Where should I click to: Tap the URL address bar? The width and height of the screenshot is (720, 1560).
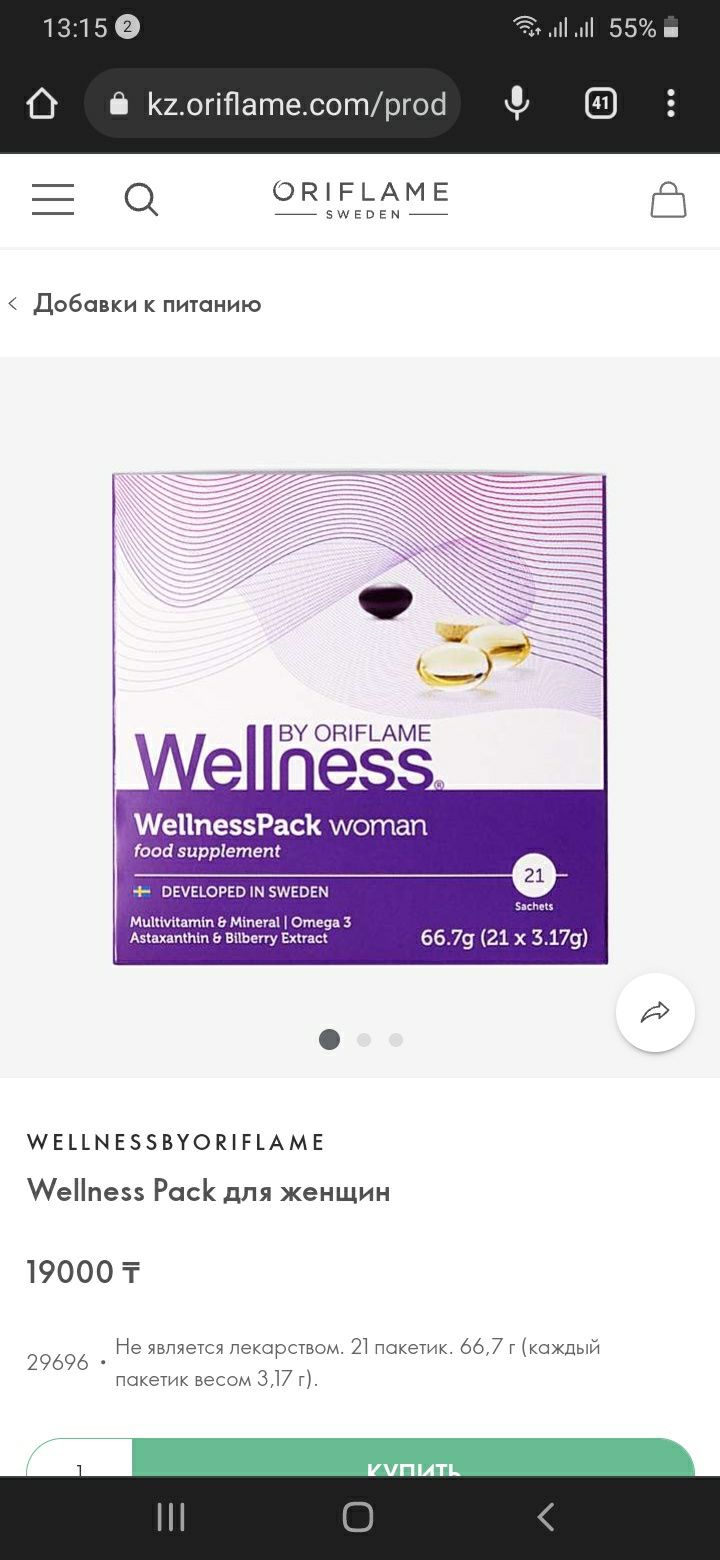coord(280,103)
